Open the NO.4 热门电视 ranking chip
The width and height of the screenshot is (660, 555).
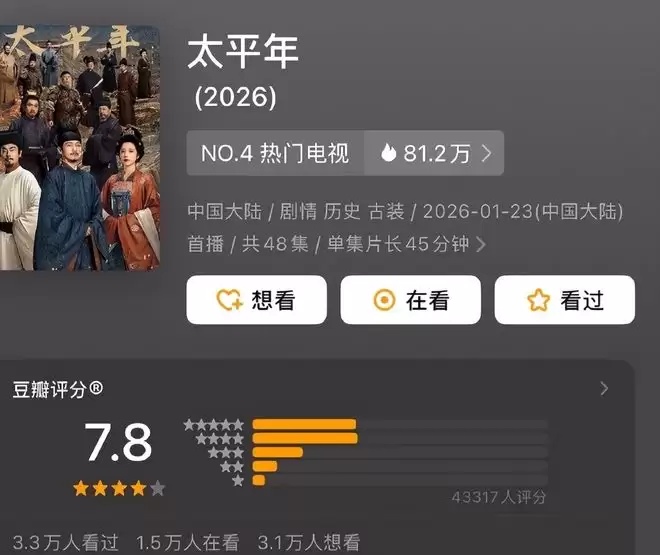pyautogui.click(x=275, y=153)
